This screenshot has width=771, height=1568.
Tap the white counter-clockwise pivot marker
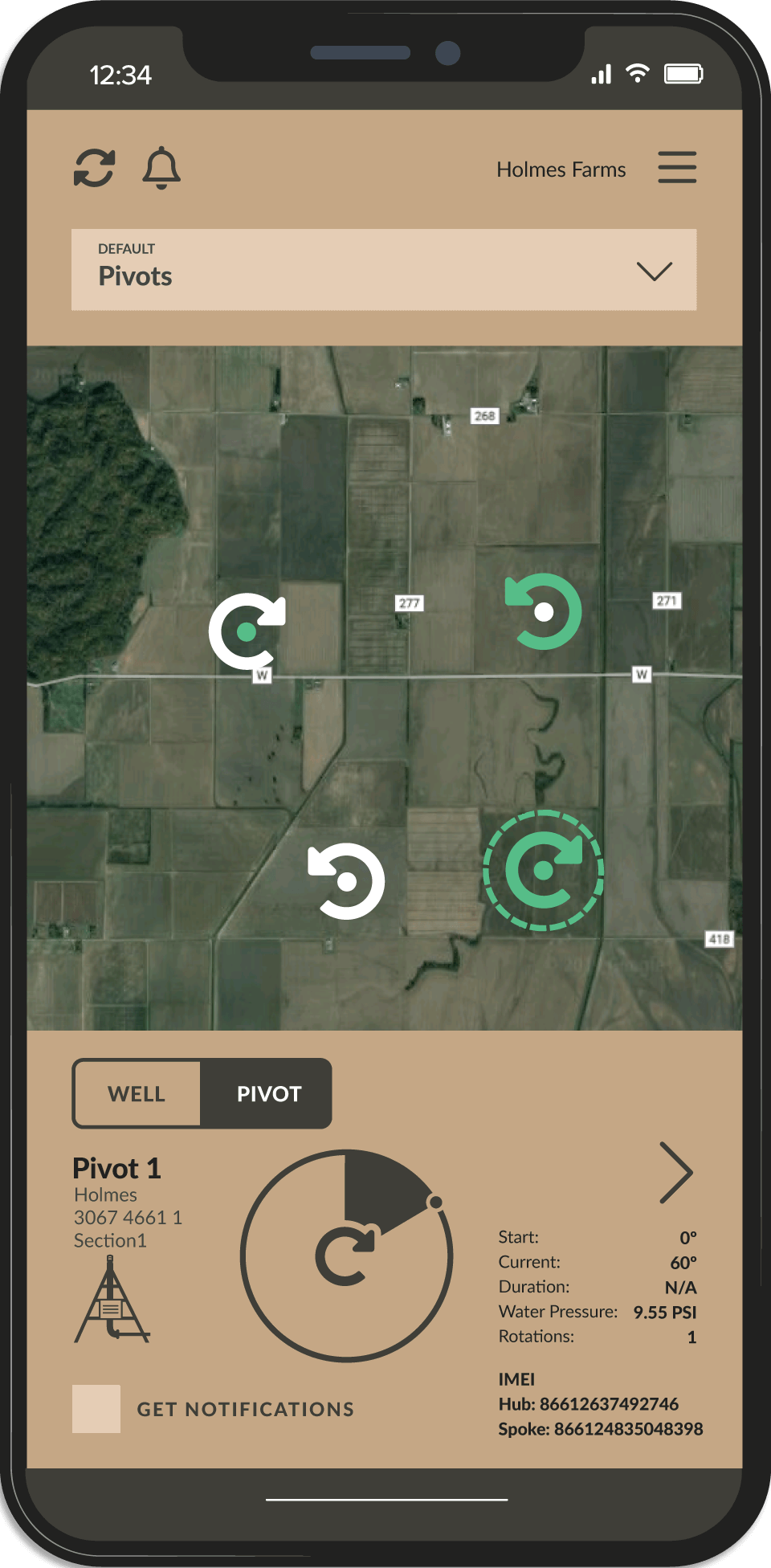point(346,881)
